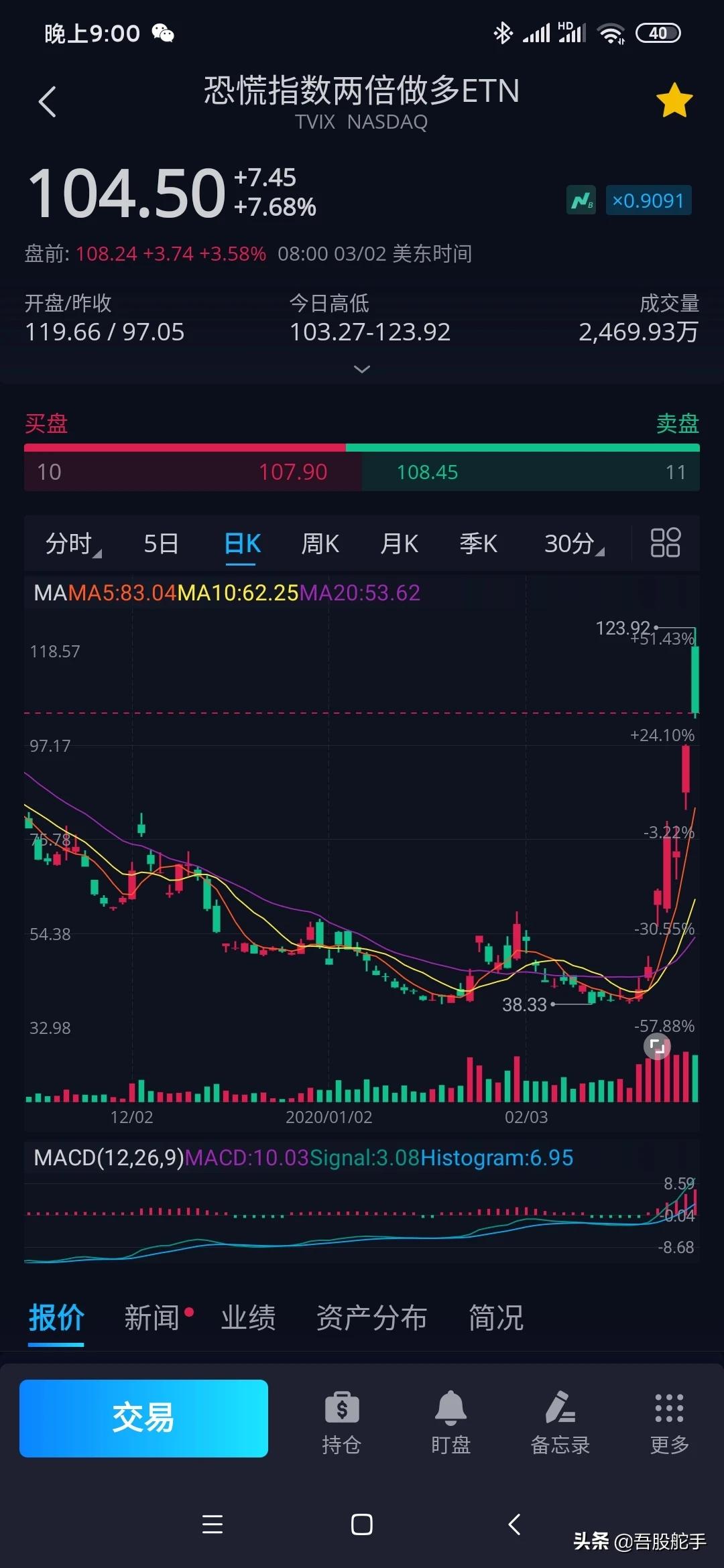Select the 5日 chart period
Image resolution: width=724 pixels, height=1568 pixels.
pyautogui.click(x=161, y=543)
